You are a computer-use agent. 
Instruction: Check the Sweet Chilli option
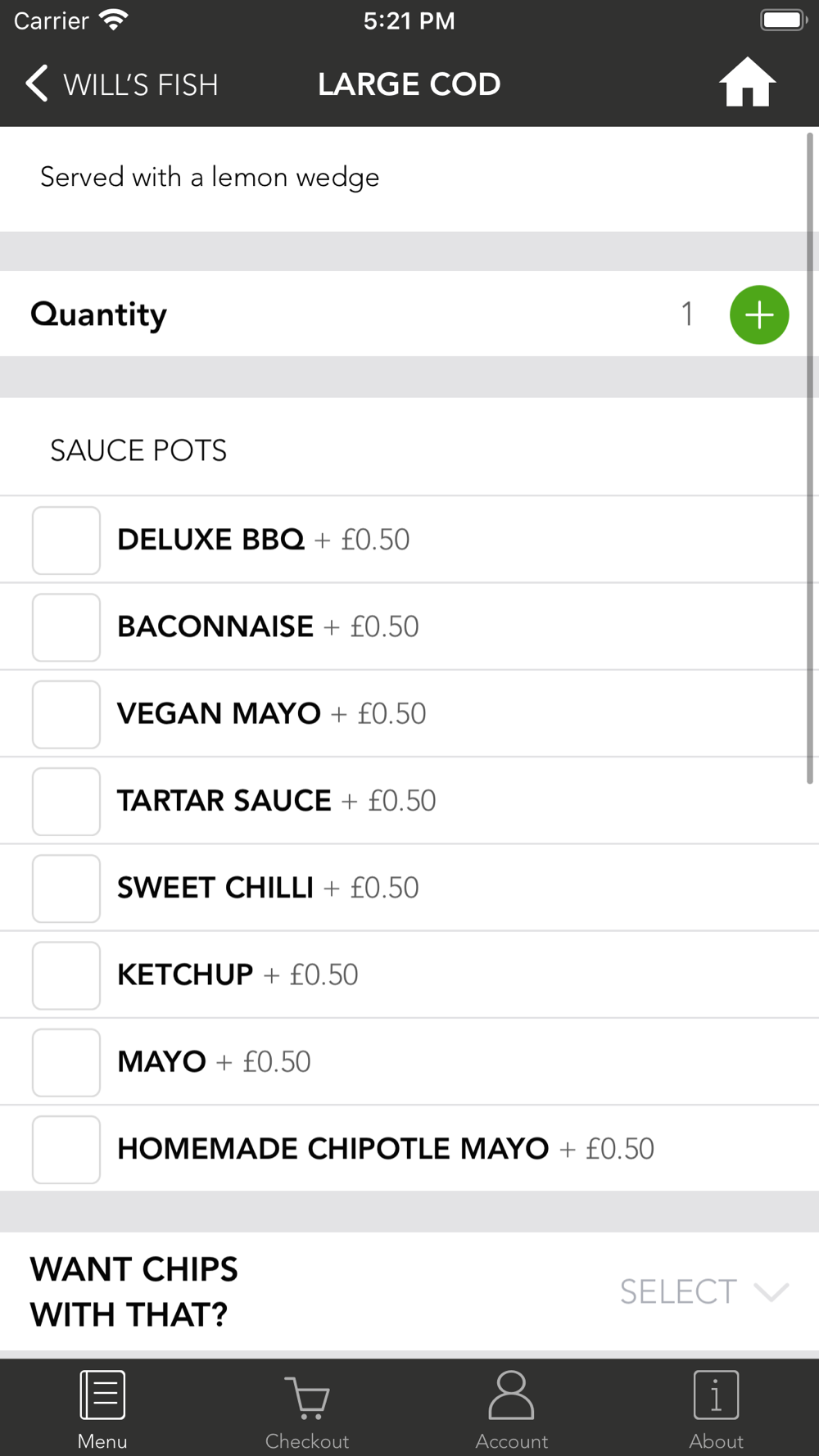click(x=66, y=889)
